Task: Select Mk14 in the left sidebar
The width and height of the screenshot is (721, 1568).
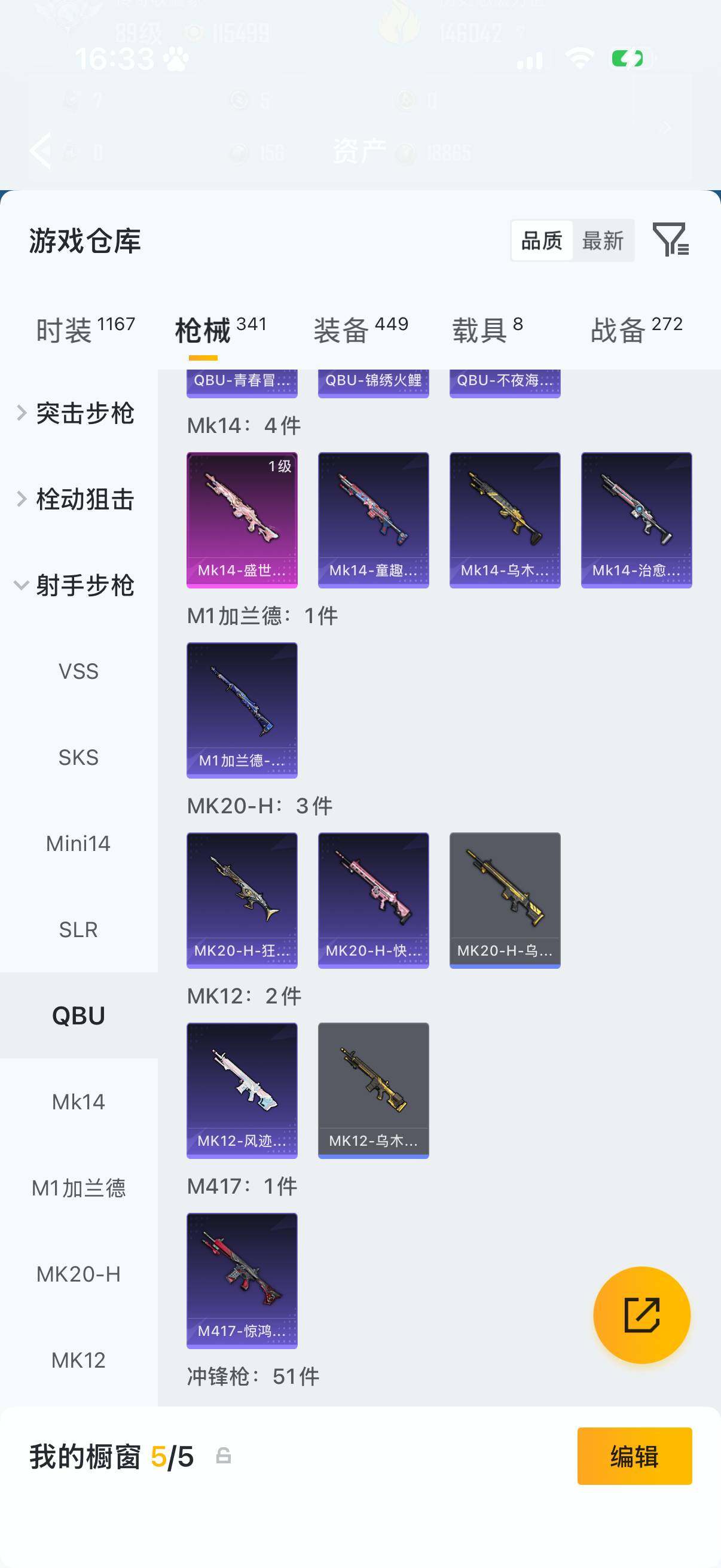Action: [x=80, y=1101]
